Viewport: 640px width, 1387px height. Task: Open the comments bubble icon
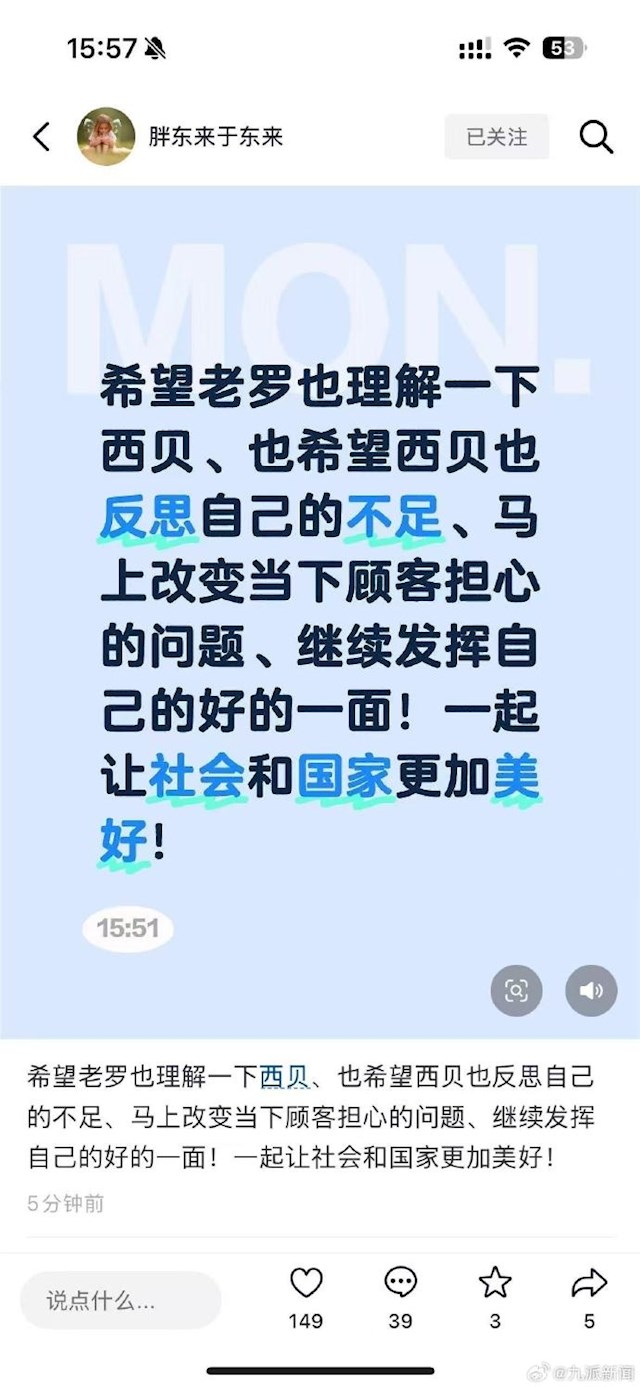coord(400,1283)
